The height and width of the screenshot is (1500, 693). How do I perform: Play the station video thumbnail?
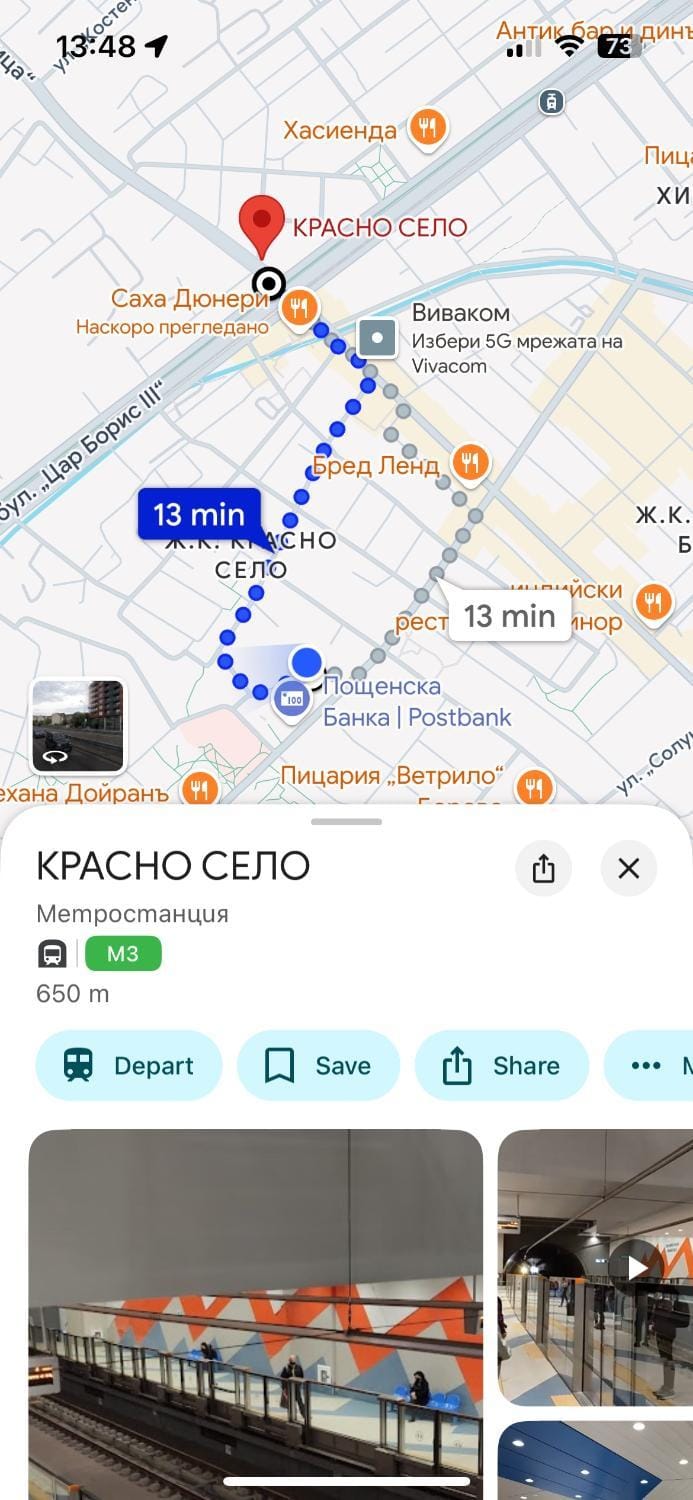click(636, 1268)
